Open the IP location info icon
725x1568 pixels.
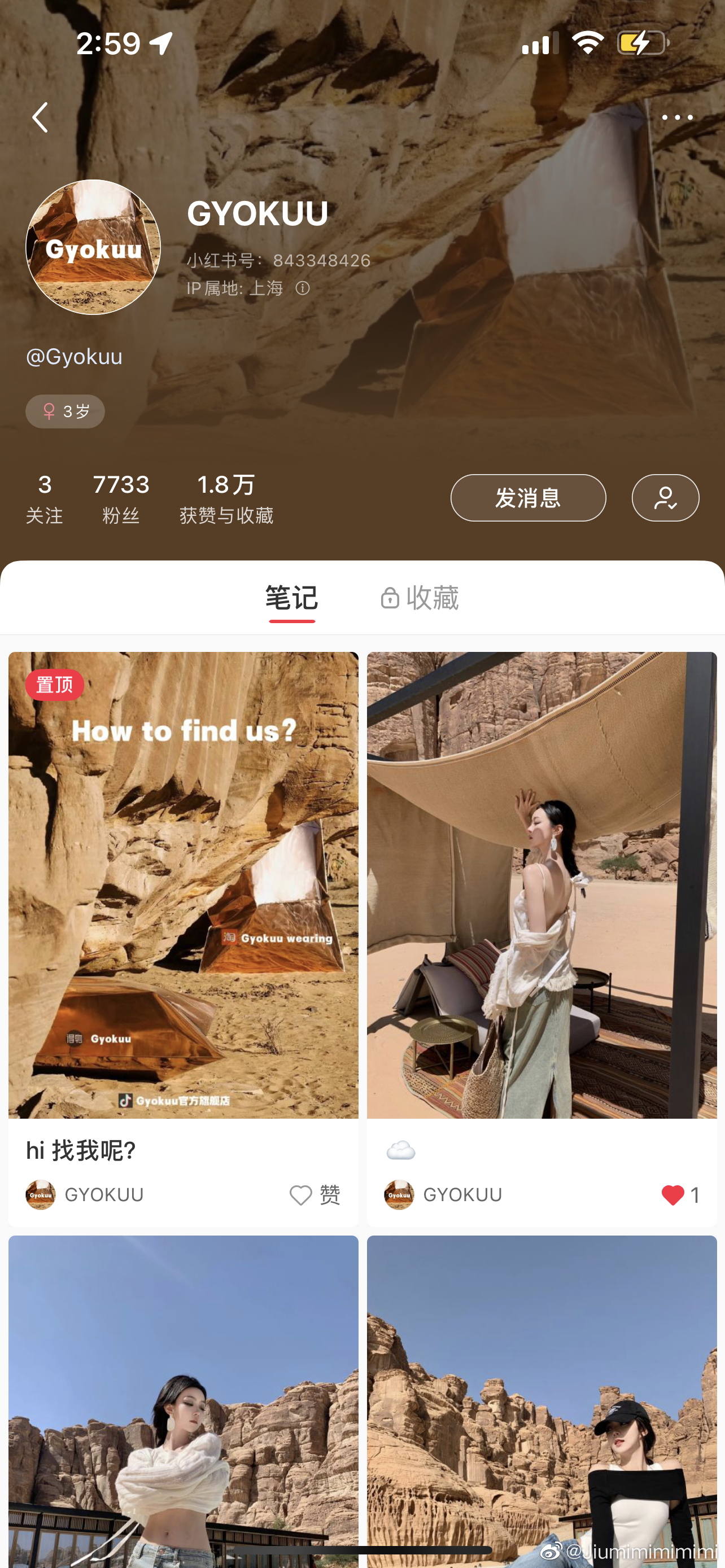tap(303, 288)
